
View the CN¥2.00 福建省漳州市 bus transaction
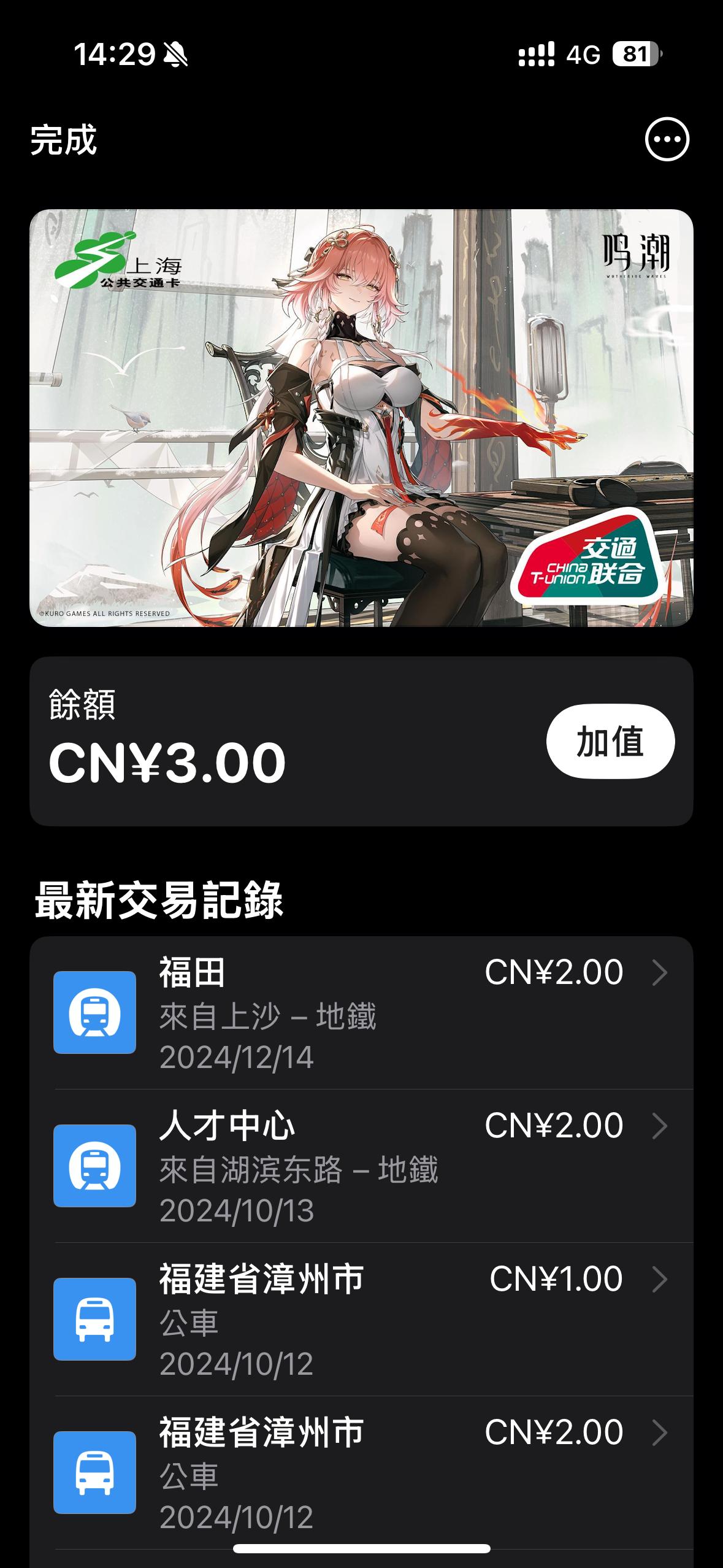coord(361,1472)
